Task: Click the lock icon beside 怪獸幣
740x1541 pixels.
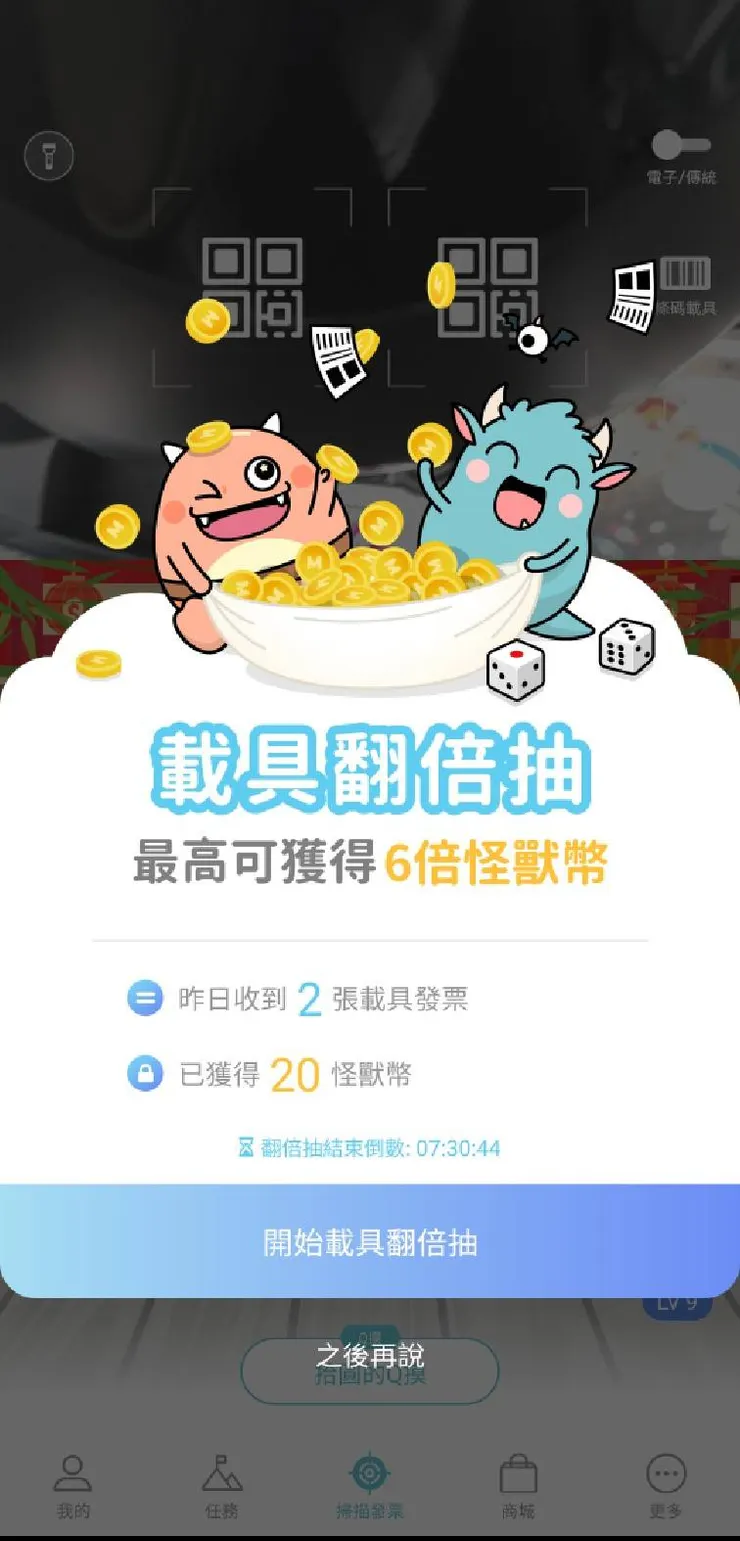Action: coord(144,1072)
